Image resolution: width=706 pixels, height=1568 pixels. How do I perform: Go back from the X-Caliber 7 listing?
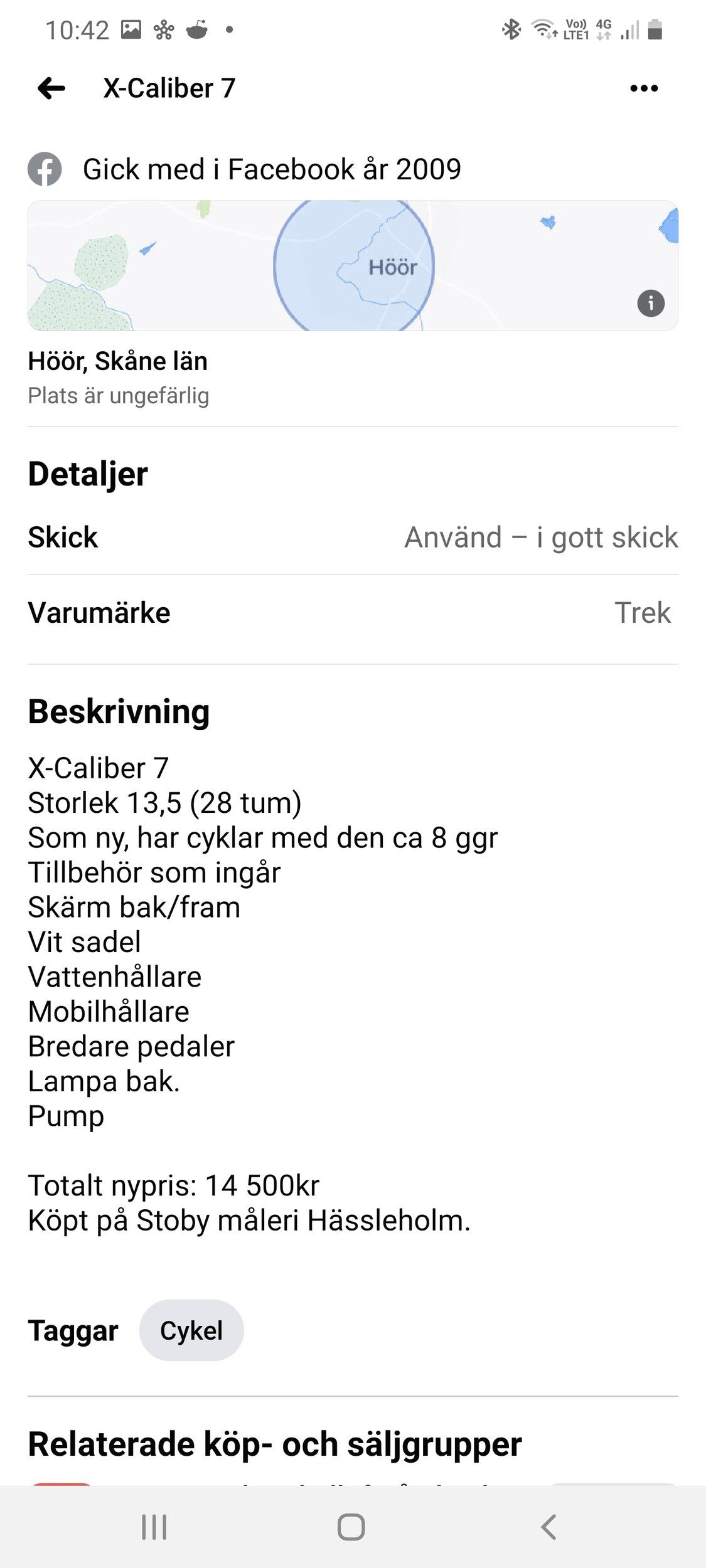(51, 88)
